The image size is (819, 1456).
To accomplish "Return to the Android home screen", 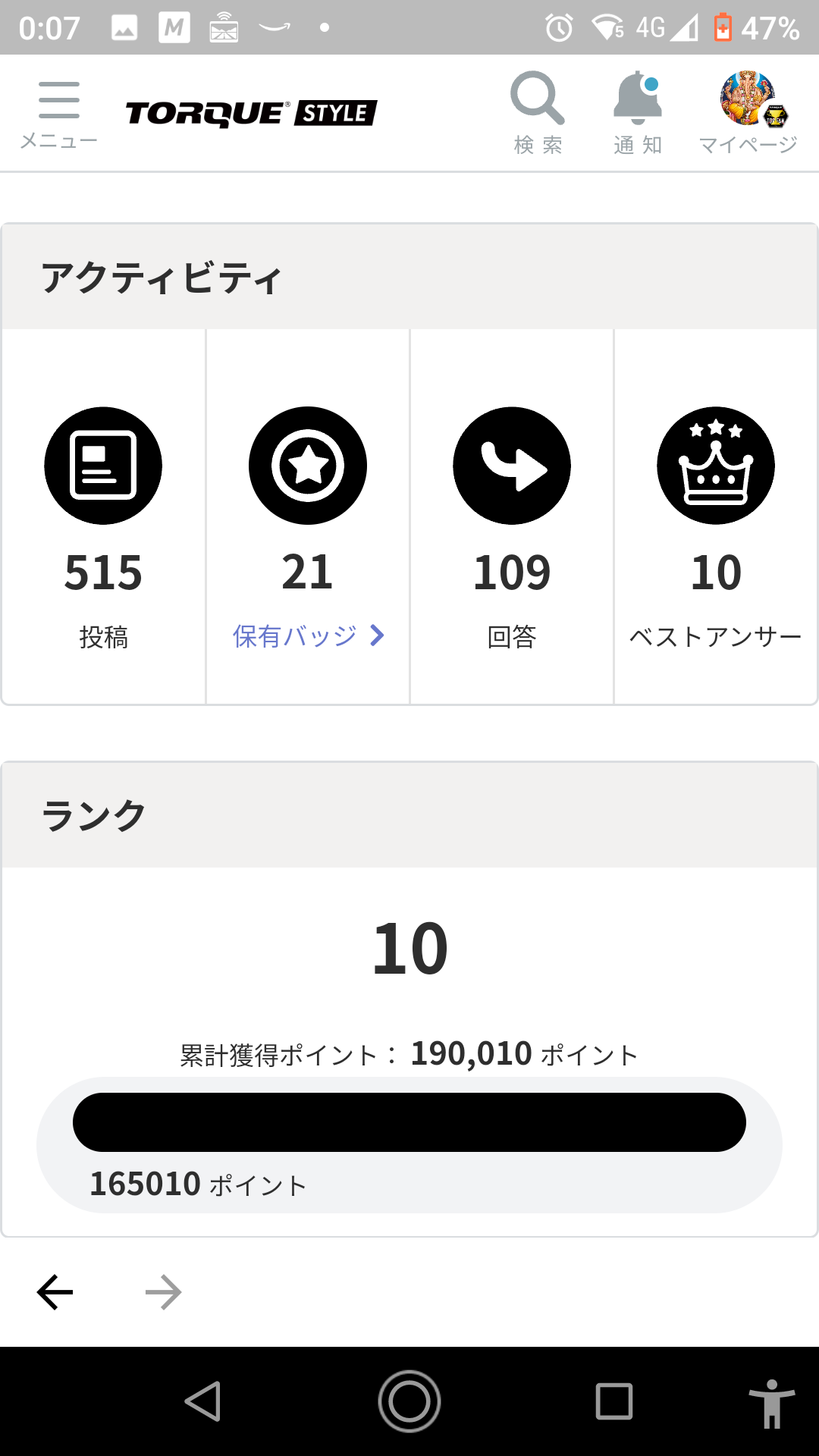I will coord(409,1401).
